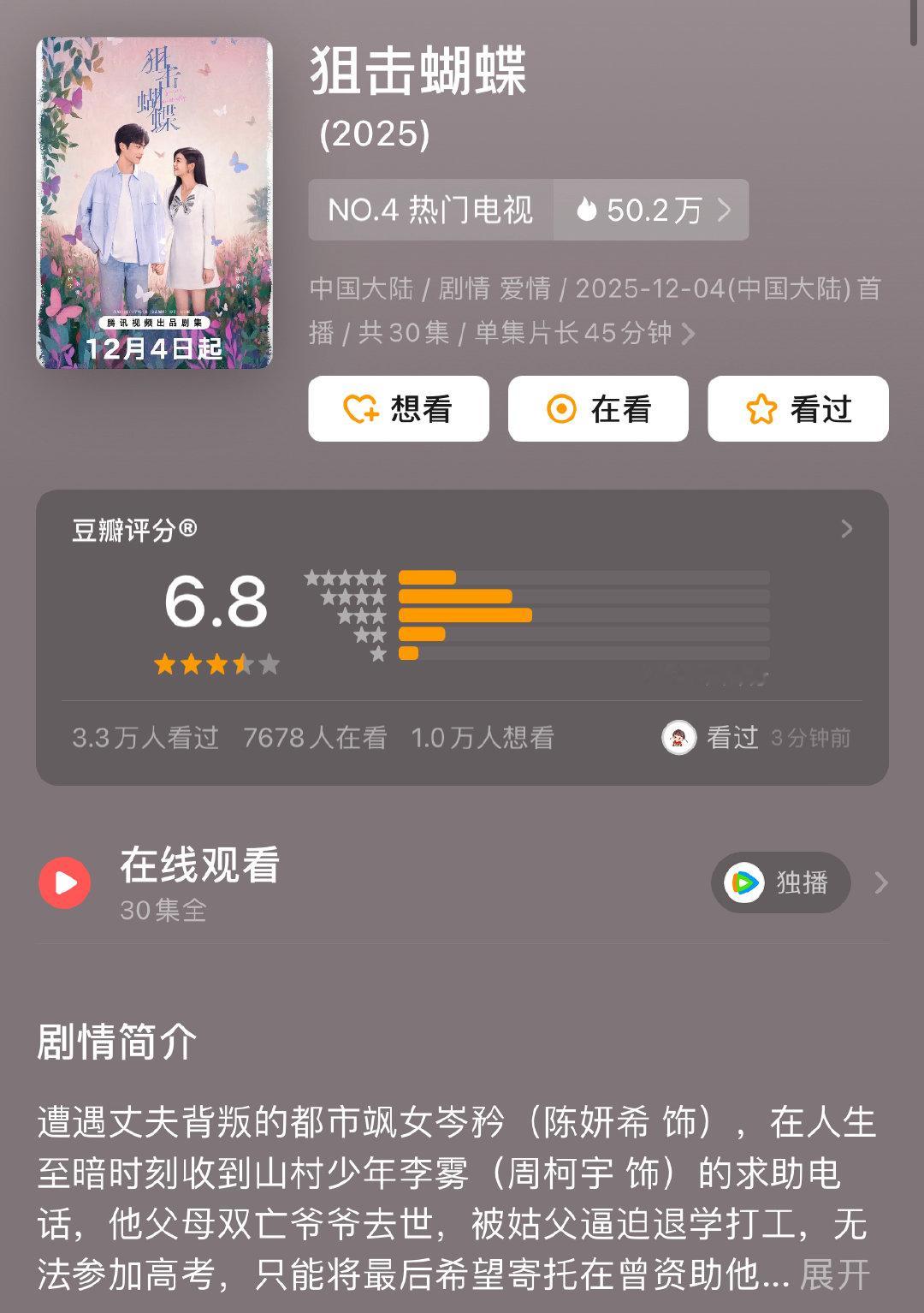Image resolution: width=924 pixels, height=1313 pixels.
Task: Click the Tencent Video 独播 penguin icon
Action: pyautogui.click(x=744, y=883)
